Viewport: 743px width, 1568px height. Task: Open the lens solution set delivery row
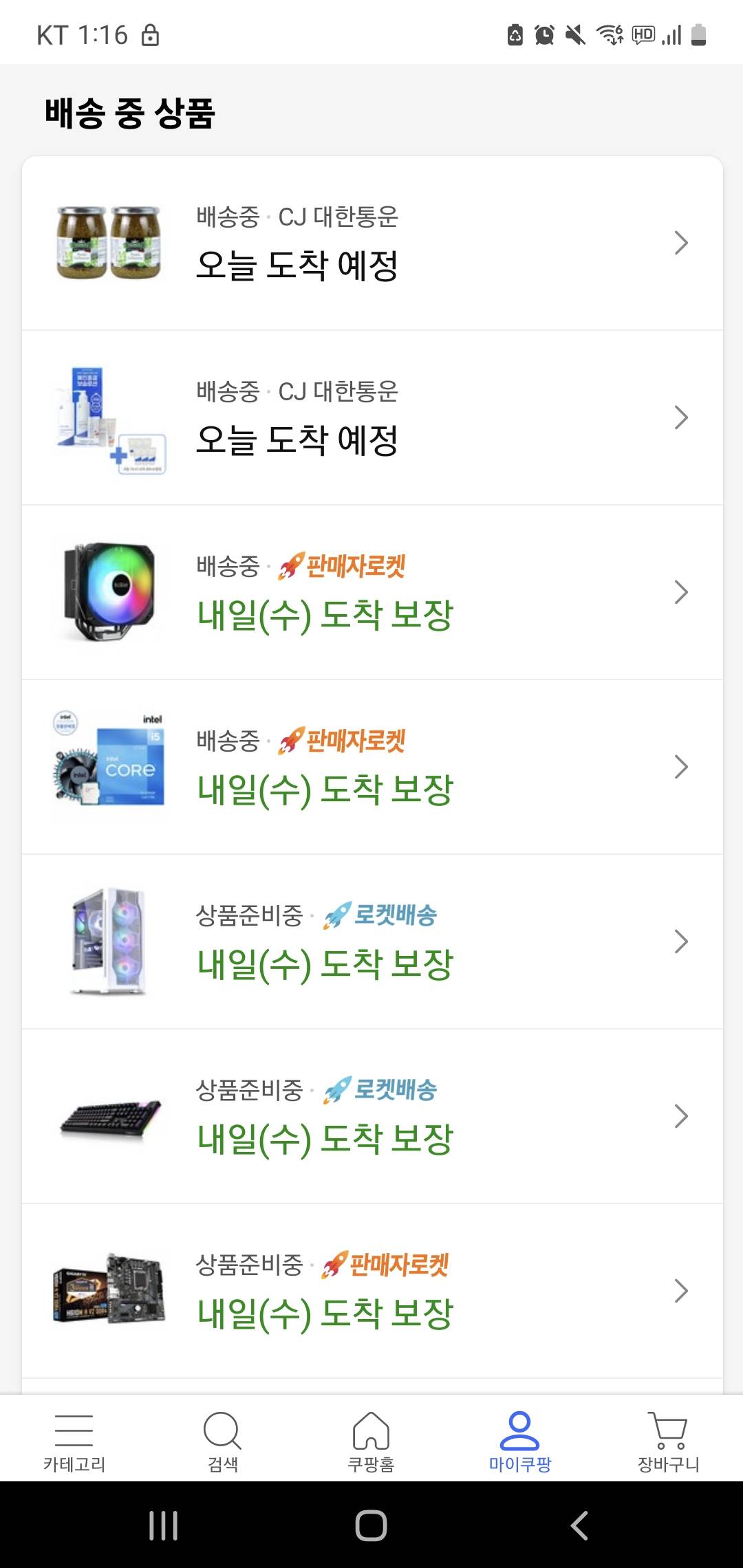(371, 418)
